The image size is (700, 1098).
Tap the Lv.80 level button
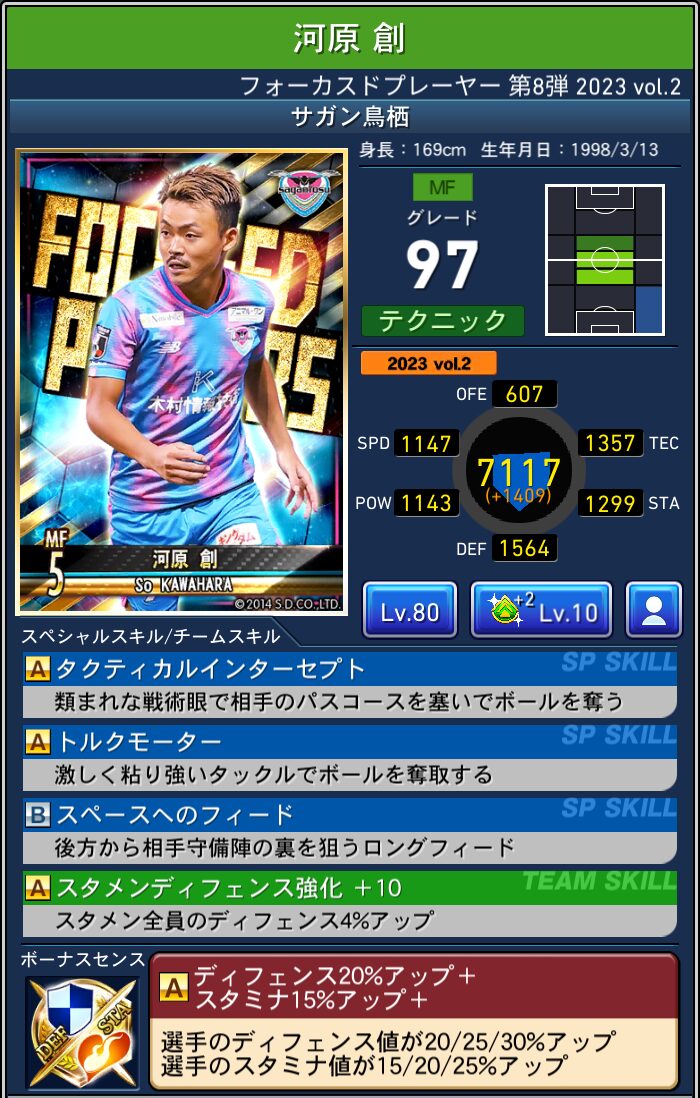409,610
